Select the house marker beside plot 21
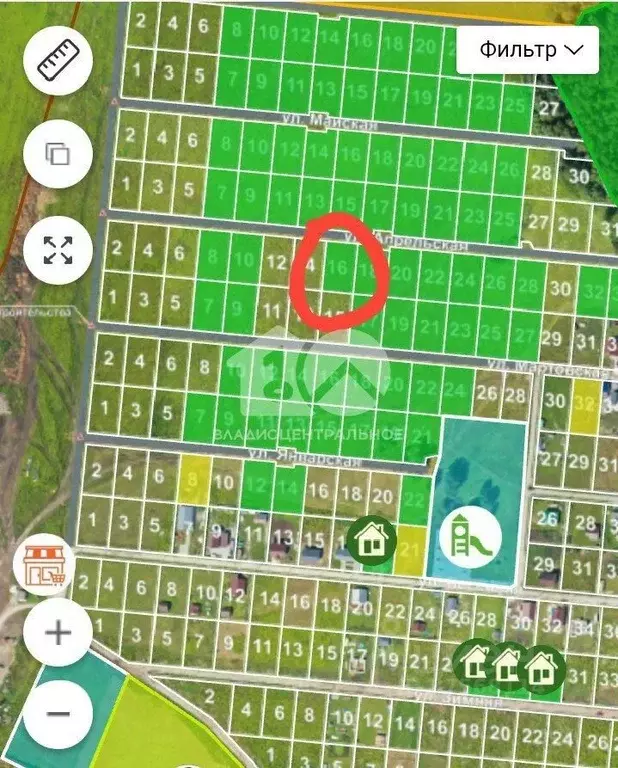This screenshot has width=618, height=768. tap(373, 541)
